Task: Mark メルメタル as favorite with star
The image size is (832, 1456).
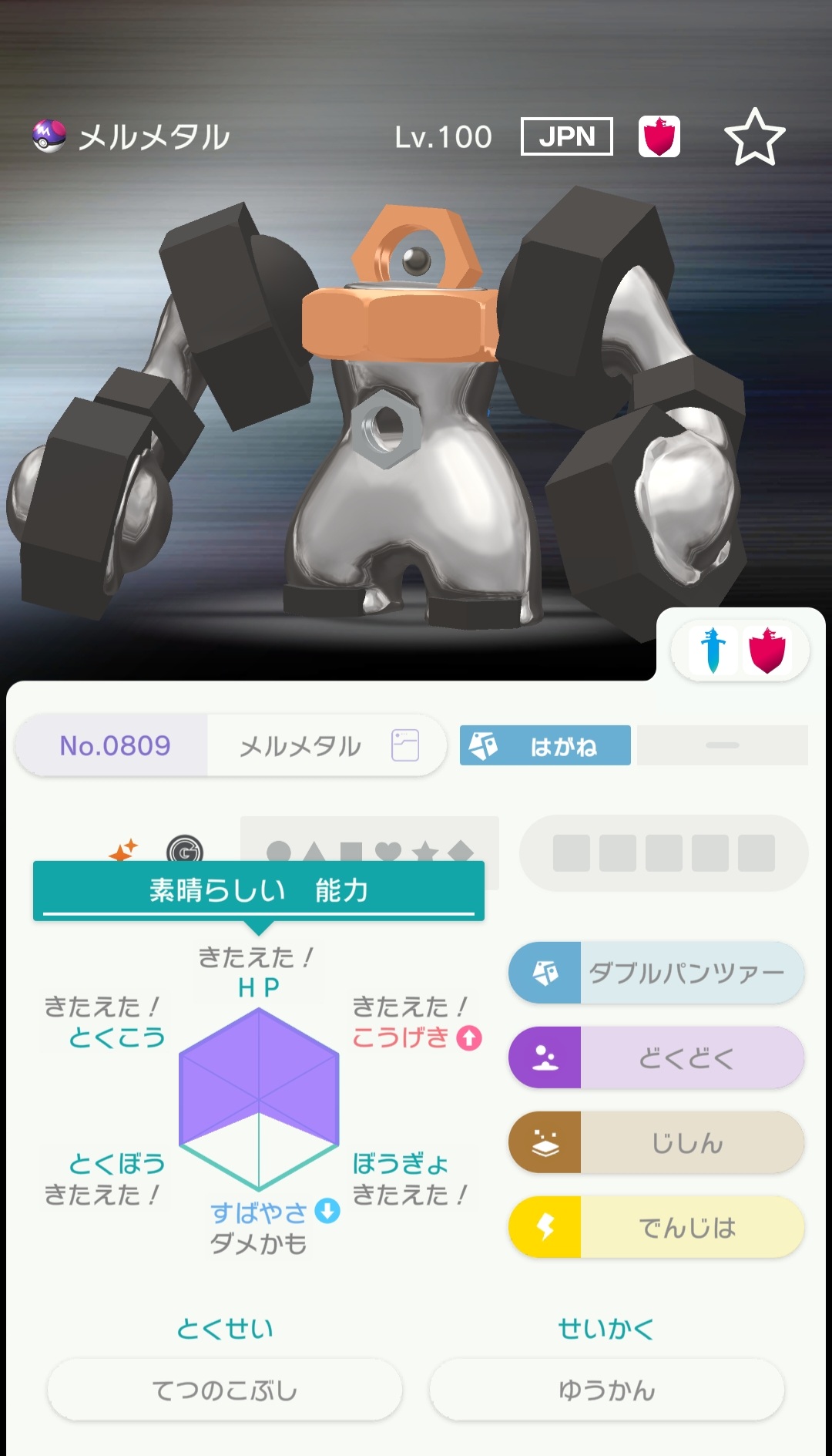Action: (x=754, y=137)
